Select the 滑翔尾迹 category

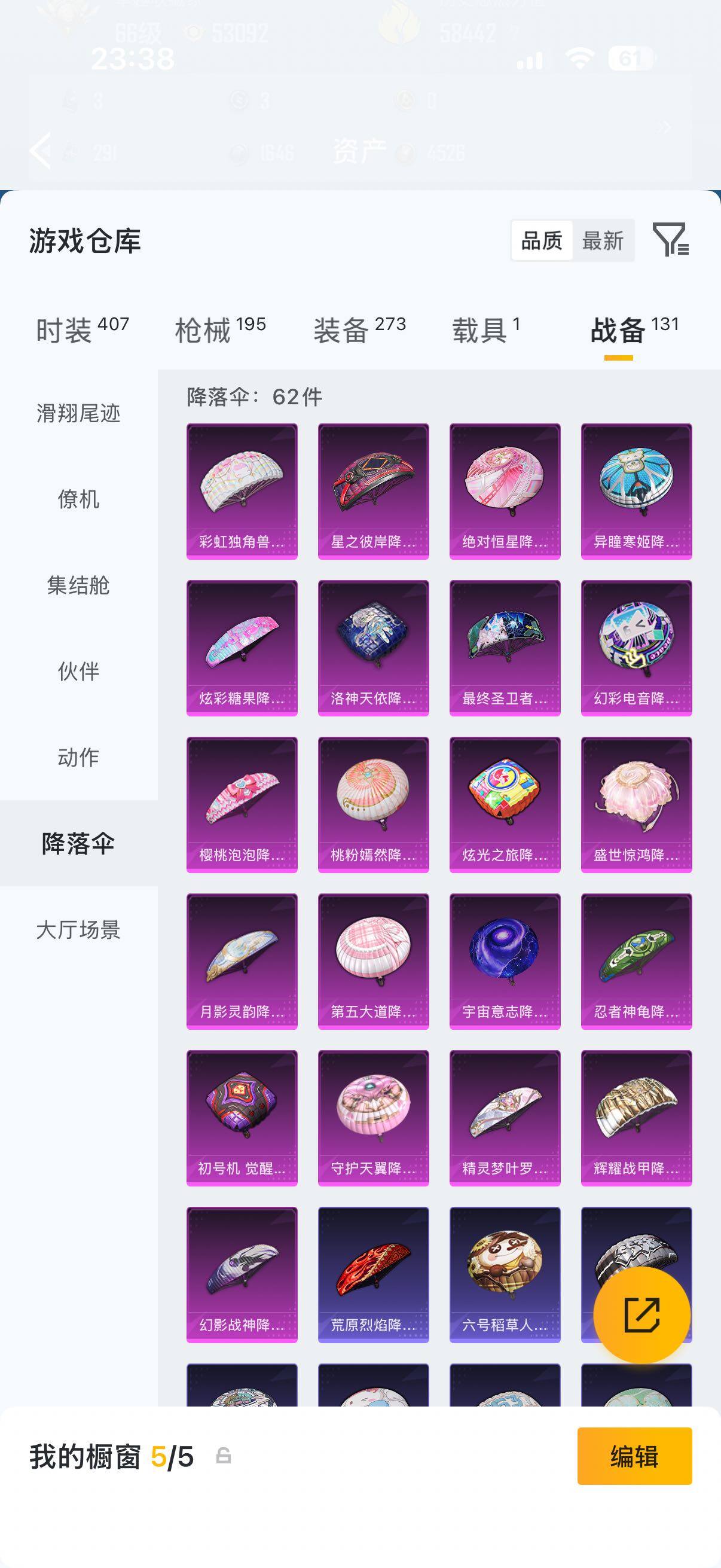78,413
